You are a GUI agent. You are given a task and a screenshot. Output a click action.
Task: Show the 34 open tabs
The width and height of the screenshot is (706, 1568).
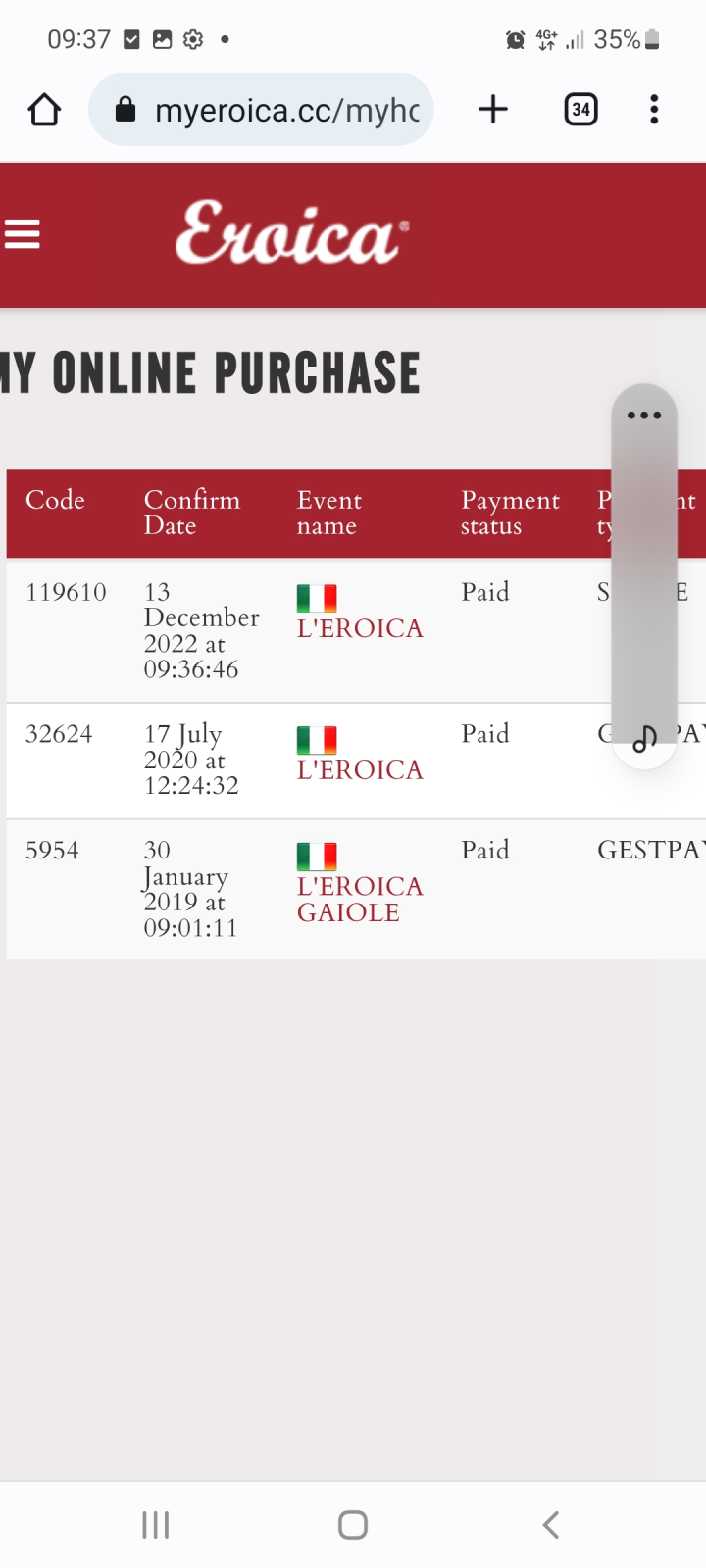pyautogui.click(x=580, y=110)
